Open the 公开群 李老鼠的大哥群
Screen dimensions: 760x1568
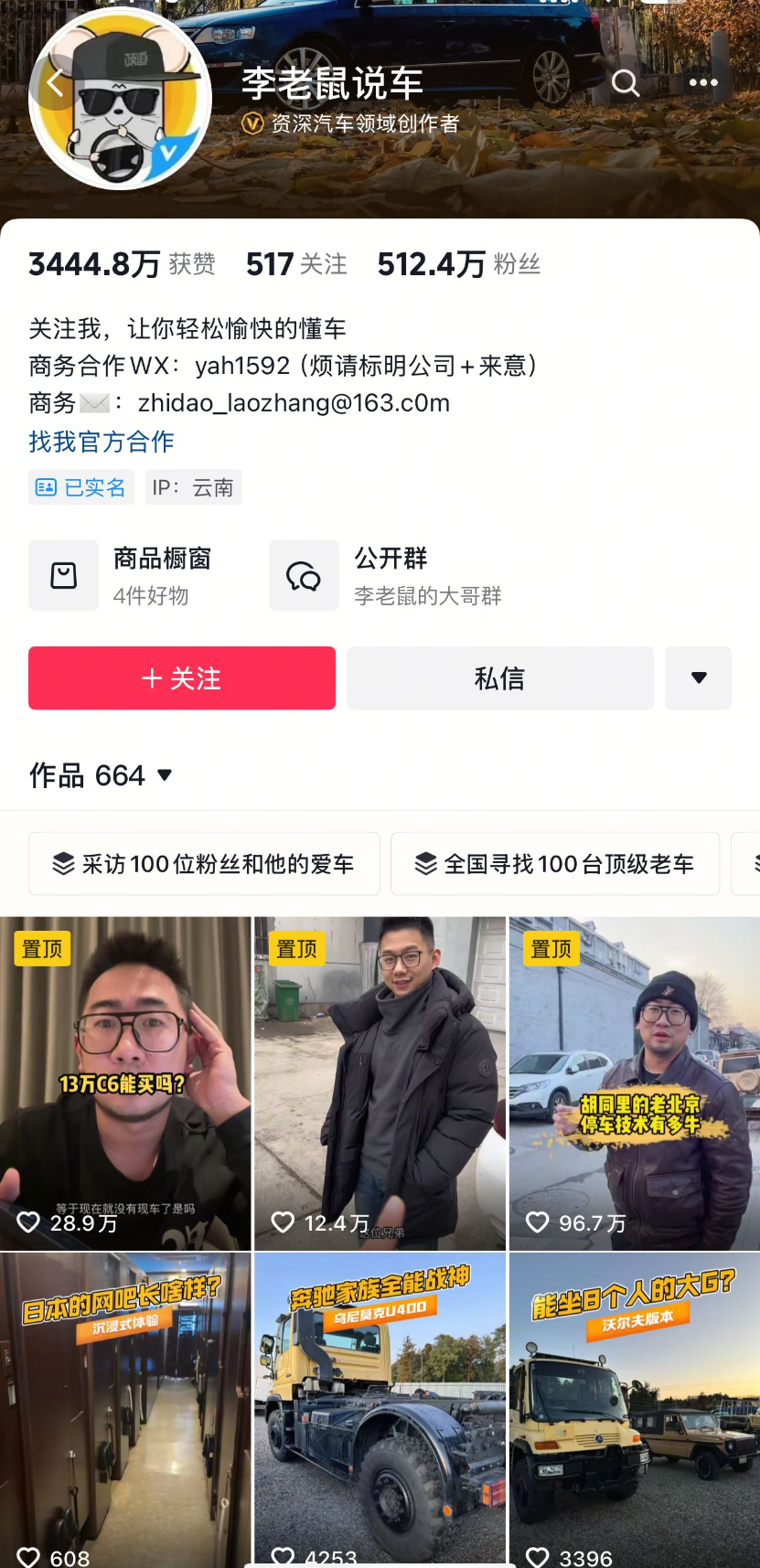pos(389,575)
